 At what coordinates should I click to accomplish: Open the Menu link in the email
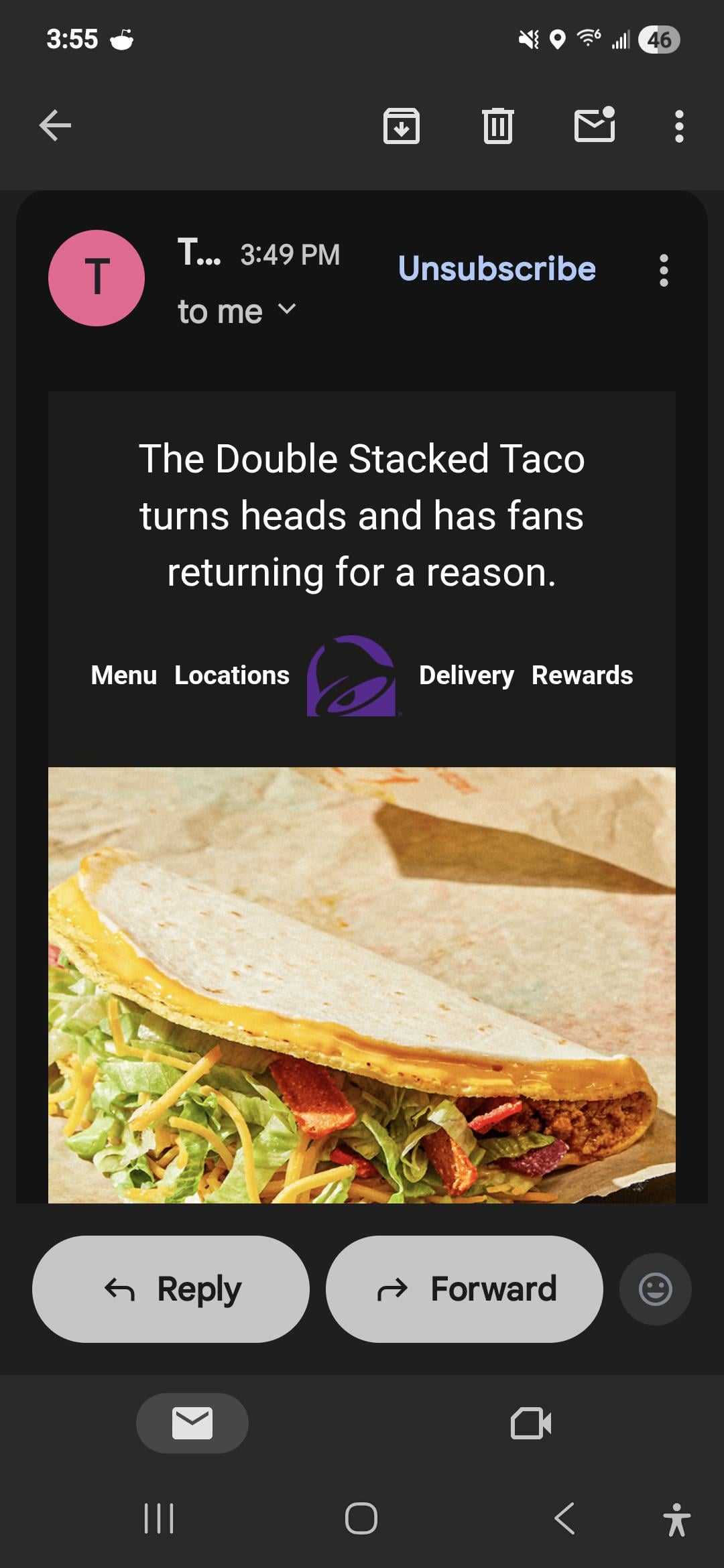pos(124,675)
